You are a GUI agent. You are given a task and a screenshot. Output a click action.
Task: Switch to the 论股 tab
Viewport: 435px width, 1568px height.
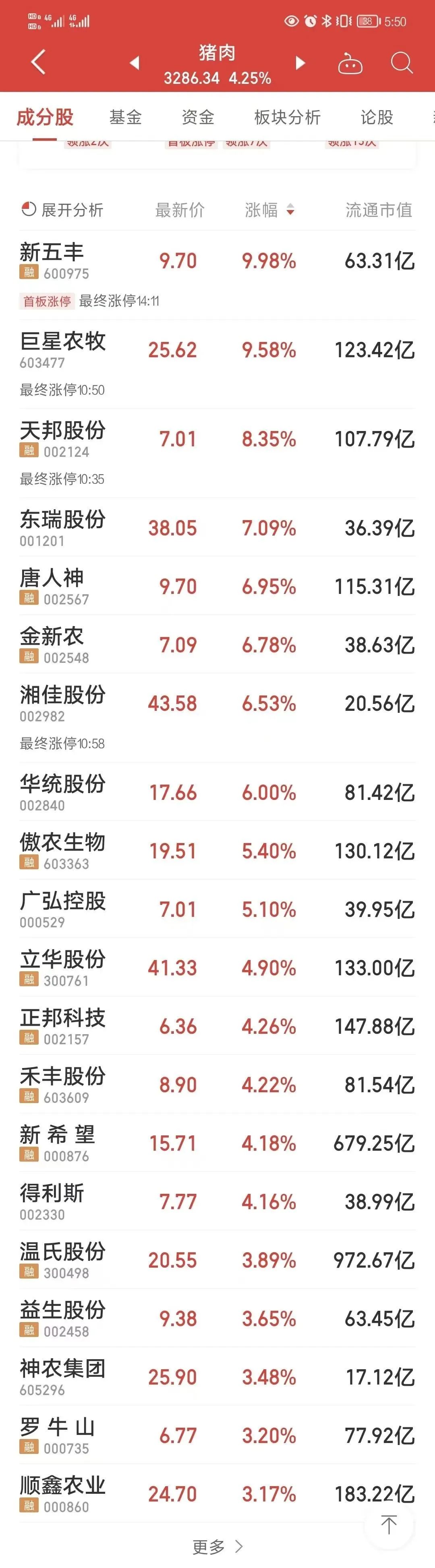377,117
